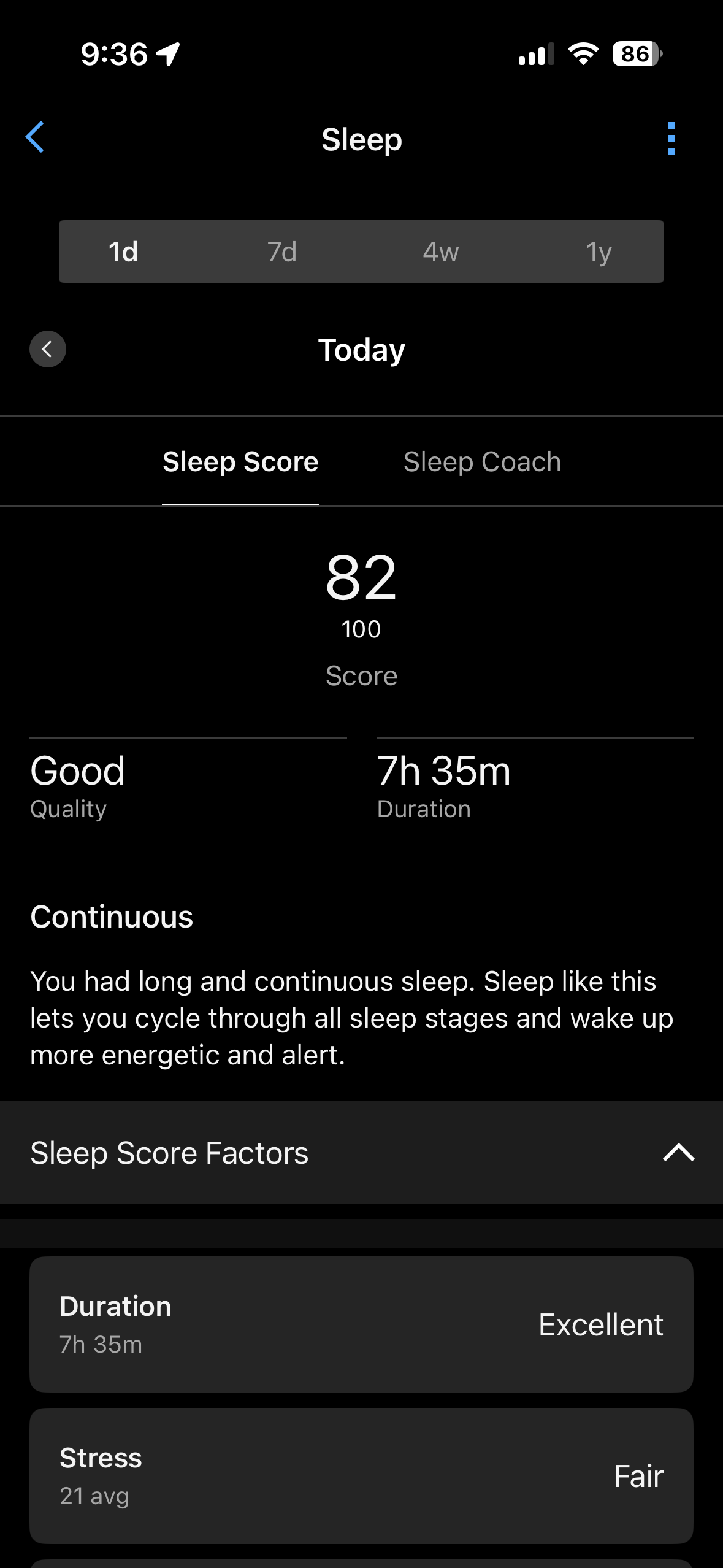The image size is (723, 1568).
Task: Open the three-dot overflow menu
Action: point(671,139)
